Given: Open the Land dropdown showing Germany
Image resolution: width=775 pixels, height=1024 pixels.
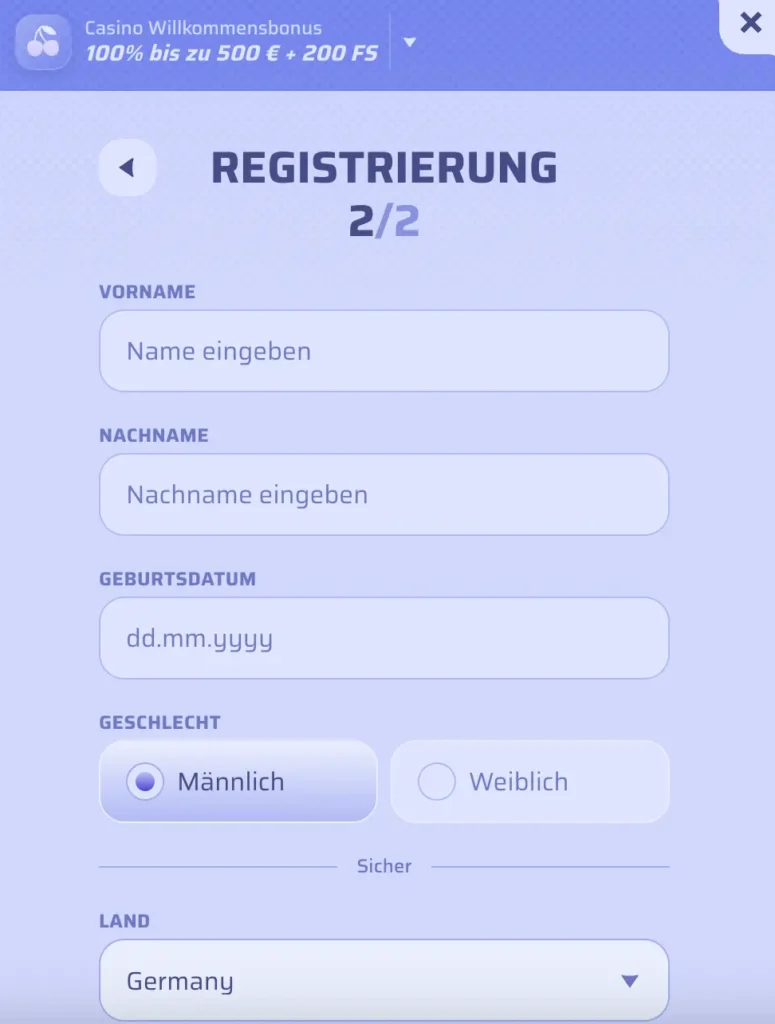Looking at the screenshot, I should pos(384,981).
